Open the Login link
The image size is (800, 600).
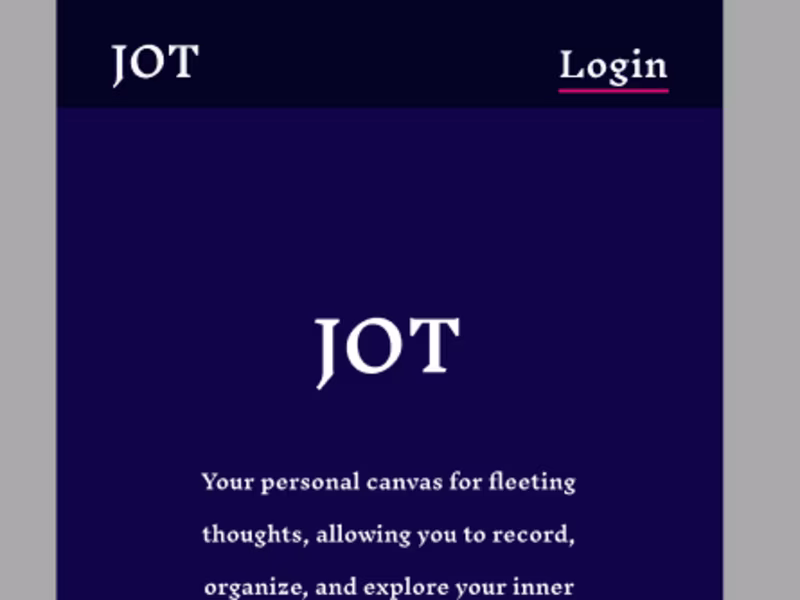(x=612, y=66)
